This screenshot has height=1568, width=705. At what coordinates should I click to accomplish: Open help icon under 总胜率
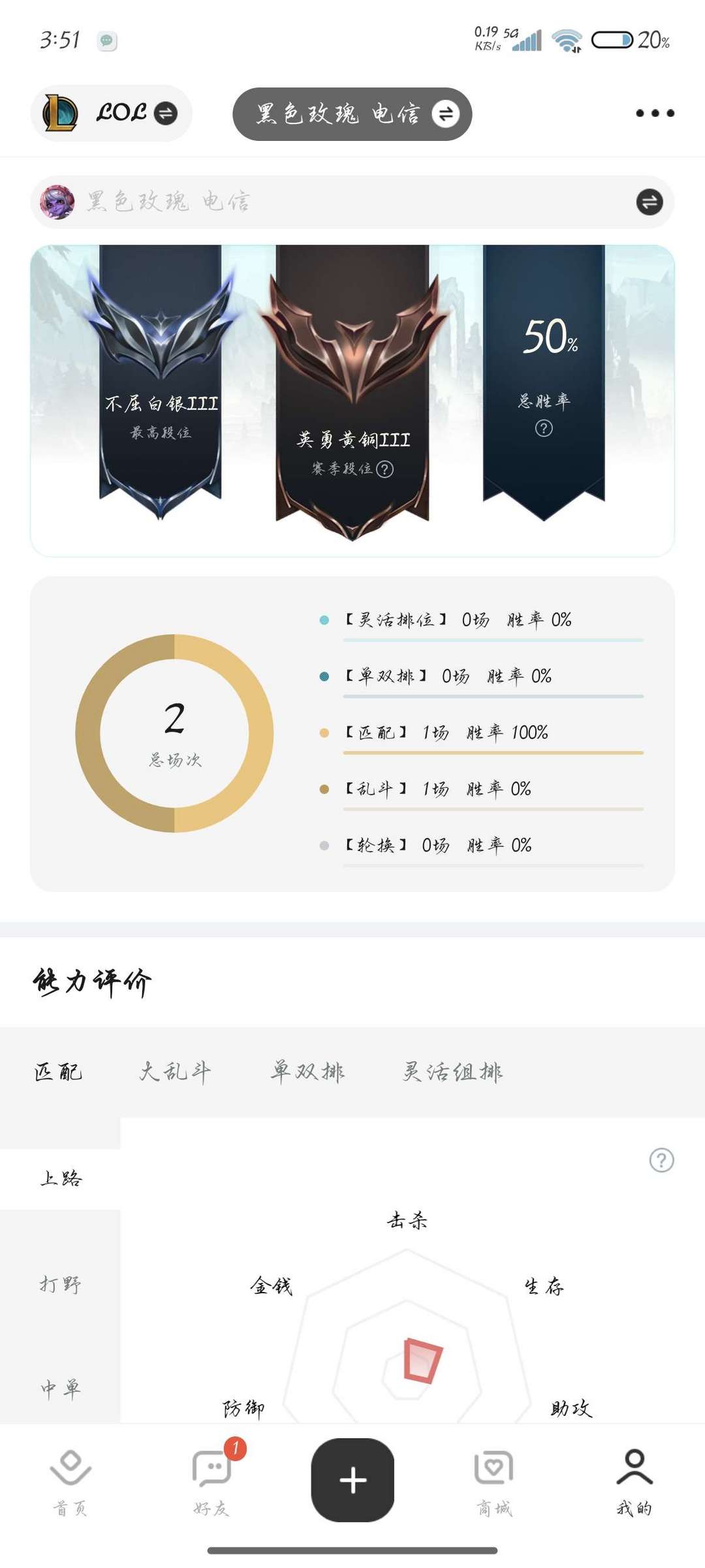tap(544, 428)
